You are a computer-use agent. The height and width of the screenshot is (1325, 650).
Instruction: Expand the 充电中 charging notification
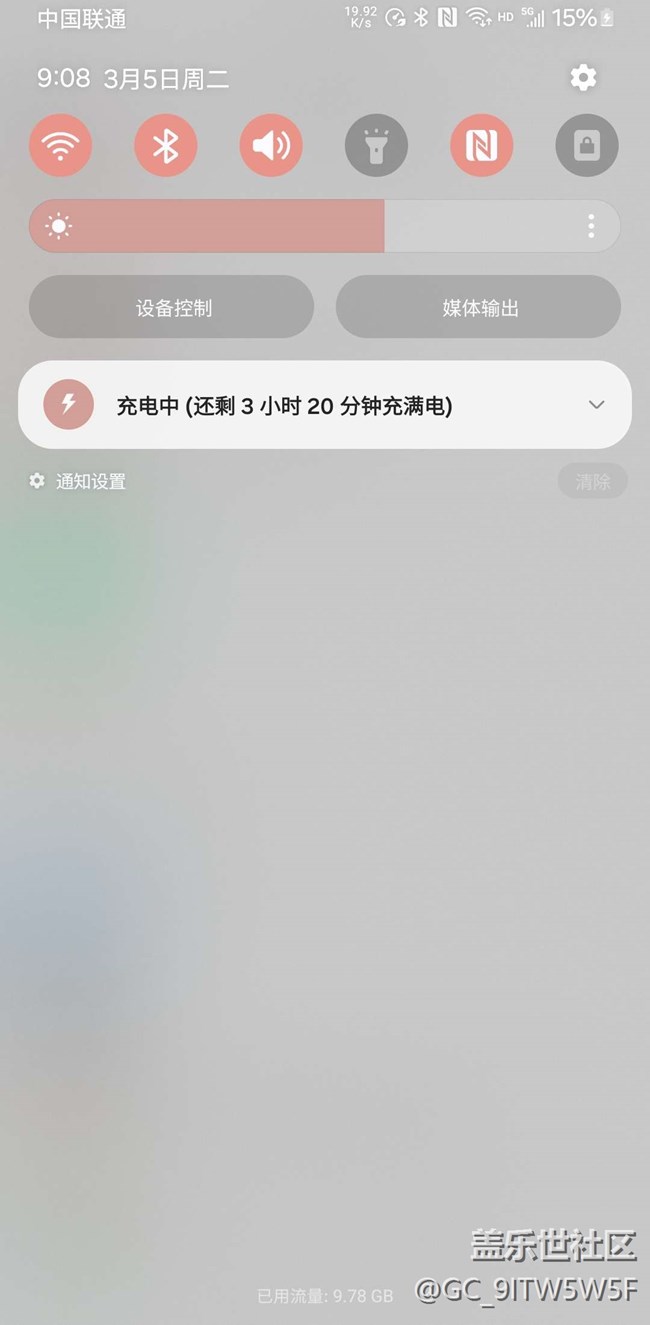(x=596, y=405)
